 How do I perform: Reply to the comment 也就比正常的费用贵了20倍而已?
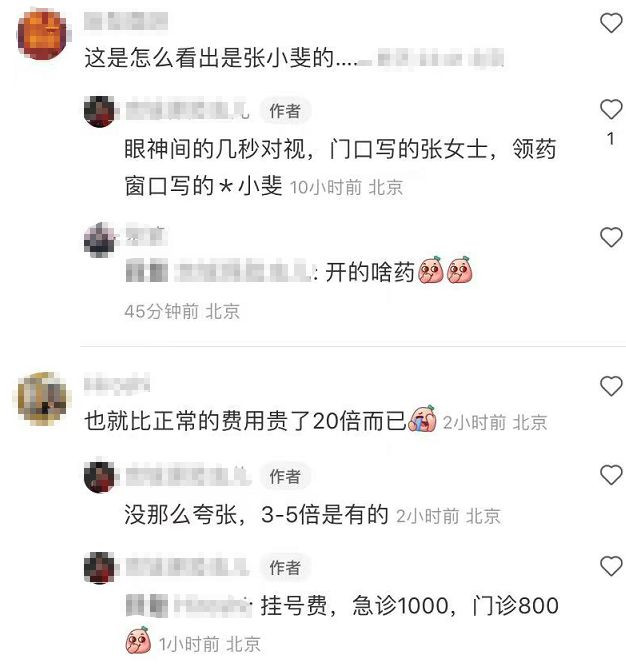point(250,422)
